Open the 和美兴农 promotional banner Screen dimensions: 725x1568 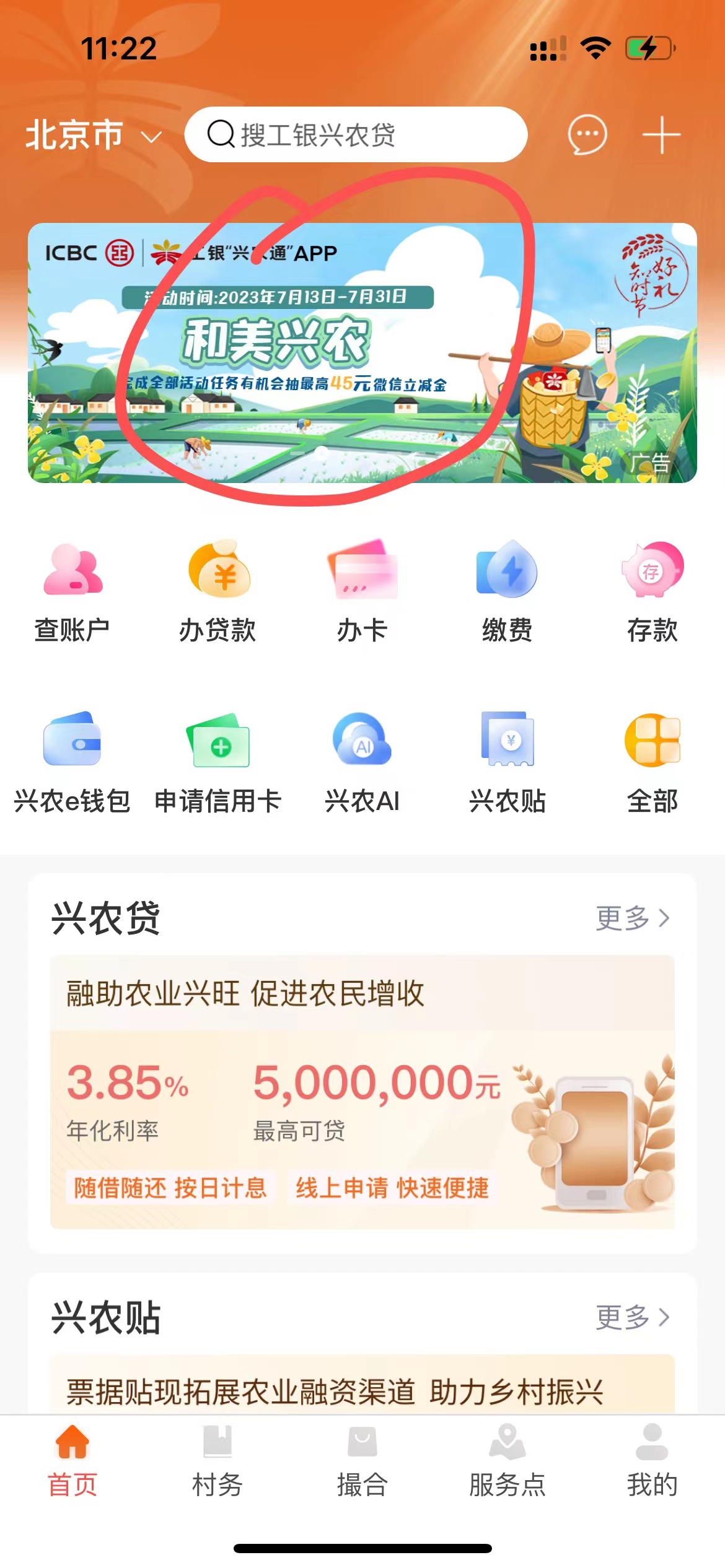coord(362,353)
